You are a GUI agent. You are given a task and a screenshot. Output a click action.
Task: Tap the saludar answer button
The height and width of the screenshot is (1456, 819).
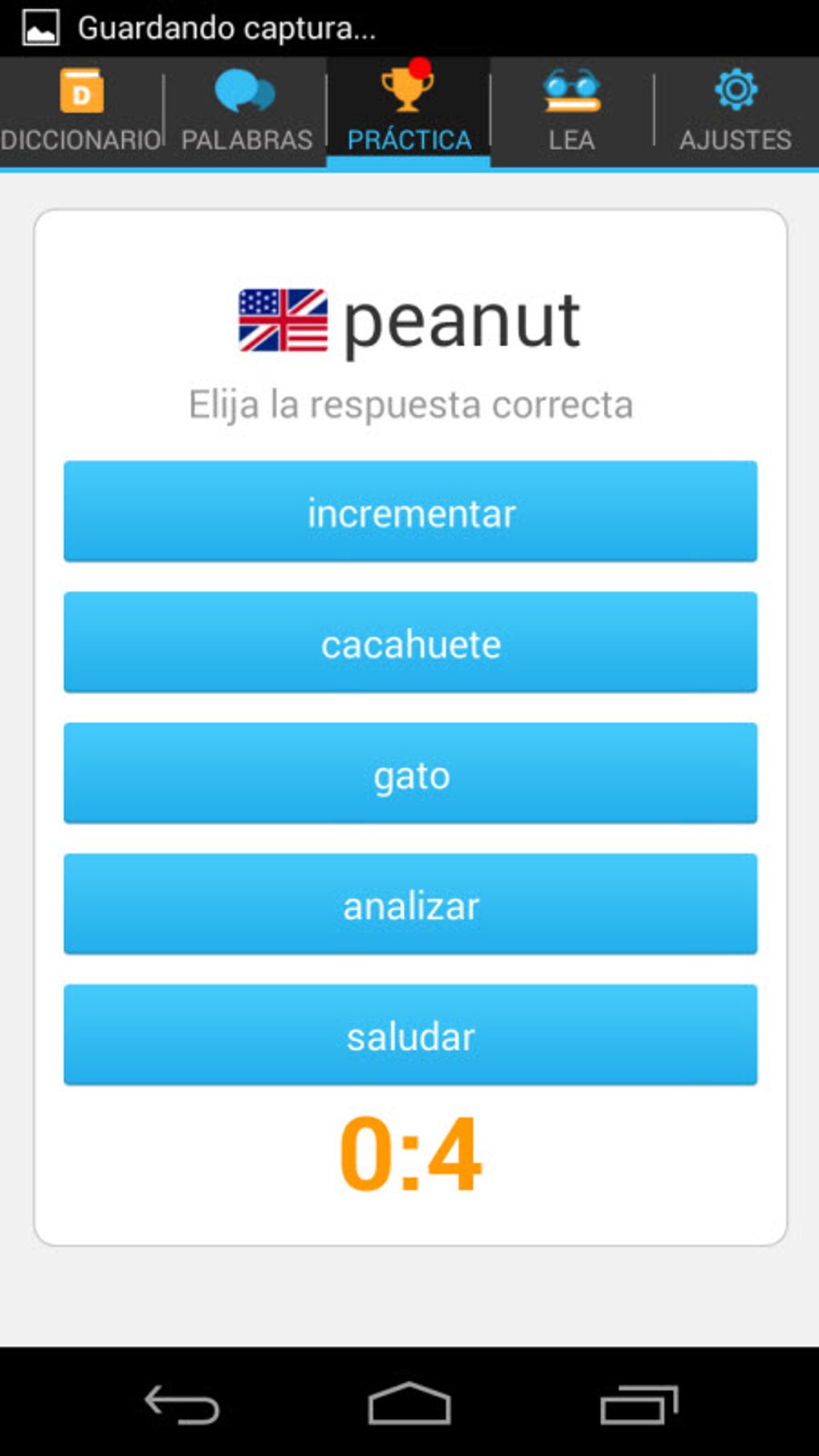pos(410,1035)
